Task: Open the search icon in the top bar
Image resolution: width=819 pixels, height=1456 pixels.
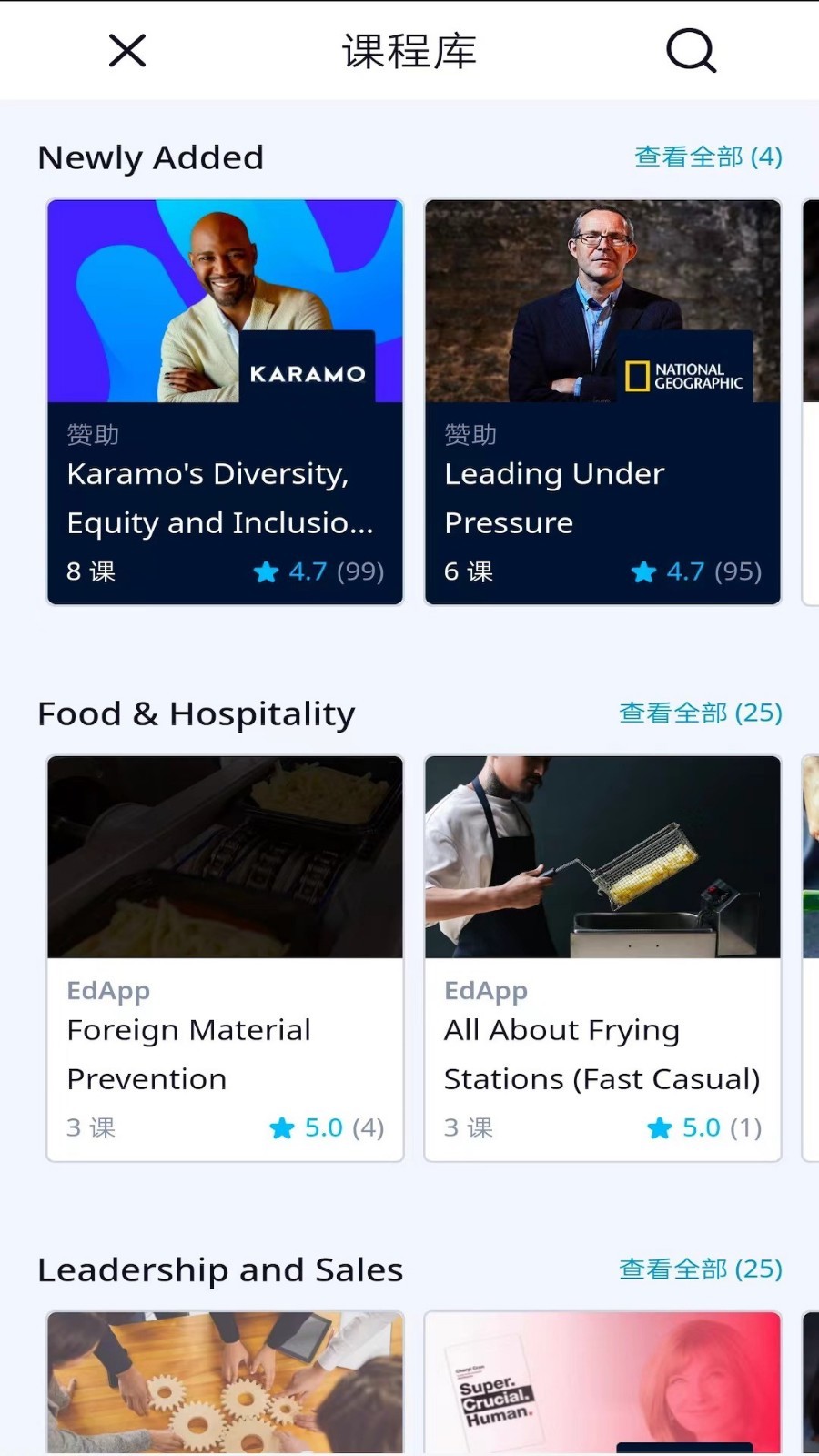Action: tap(691, 50)
